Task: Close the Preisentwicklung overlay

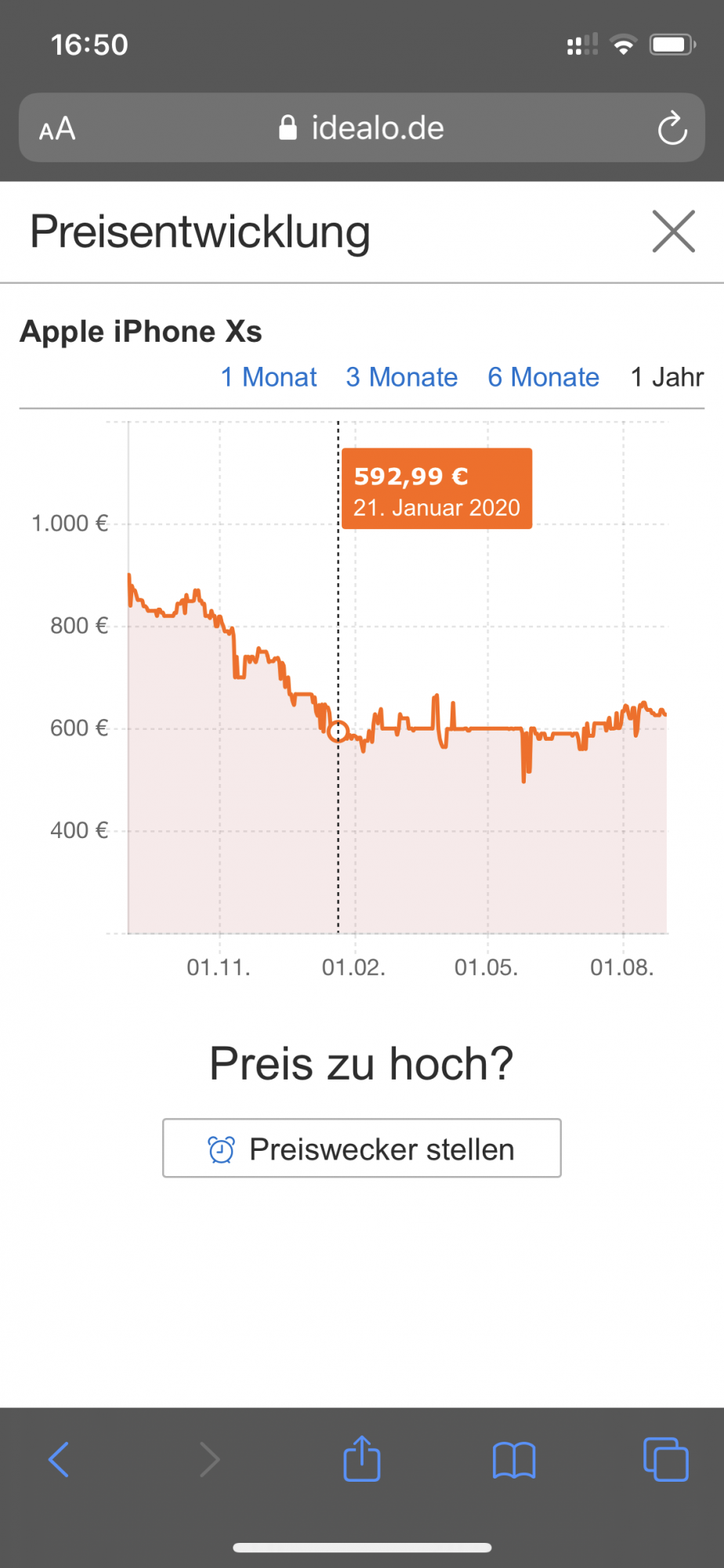Action: (x=674, y=231)
